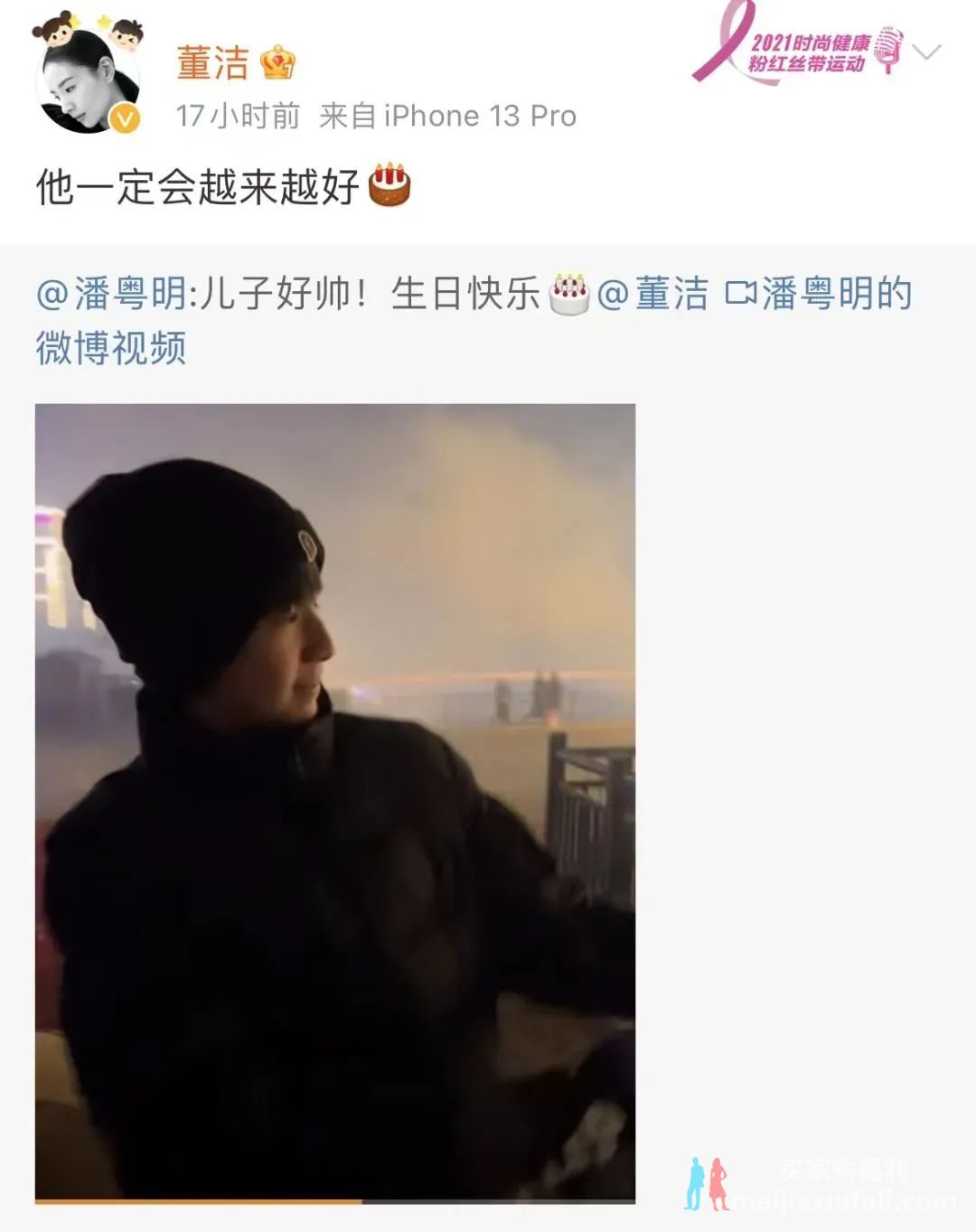
Task: Open 董洁's profile avatar
Action: point(88,81)
